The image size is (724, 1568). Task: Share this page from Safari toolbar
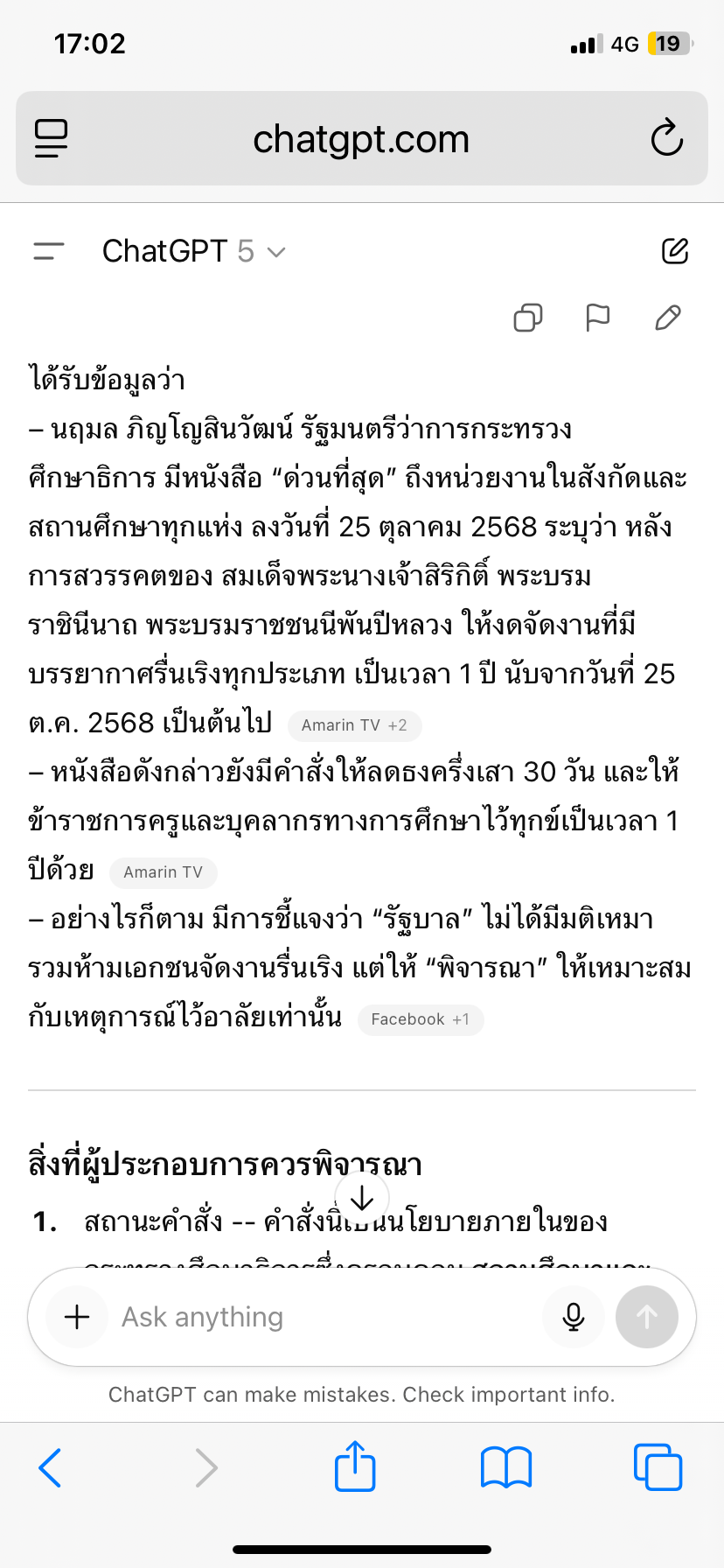pyautogui.click(x=355, y=1468)
